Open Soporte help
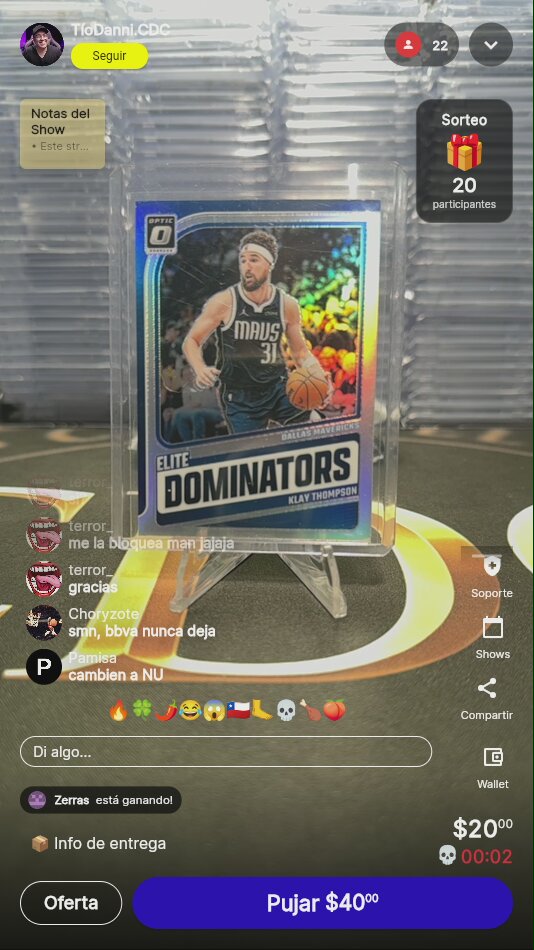Image resolution: width=534 pixels, height=950 pixels. pos(492,577)
